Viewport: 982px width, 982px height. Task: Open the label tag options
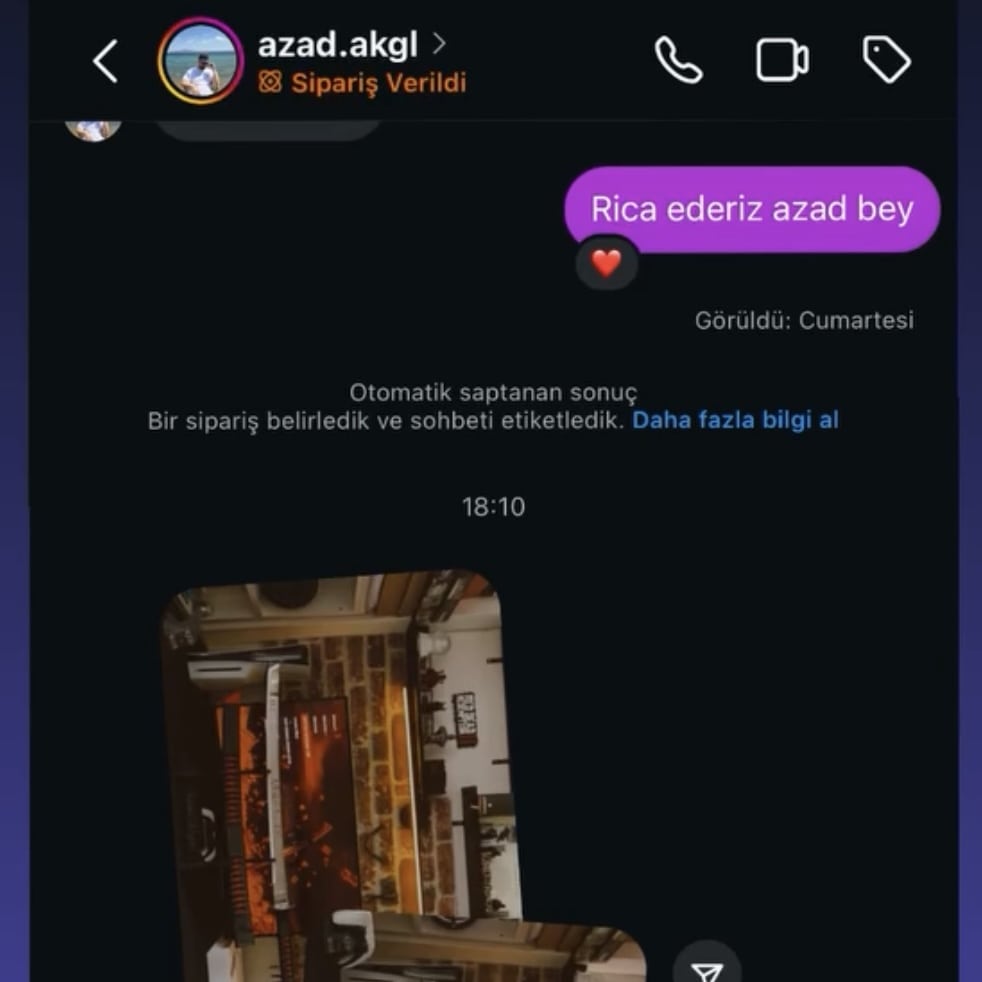[886, 61]
